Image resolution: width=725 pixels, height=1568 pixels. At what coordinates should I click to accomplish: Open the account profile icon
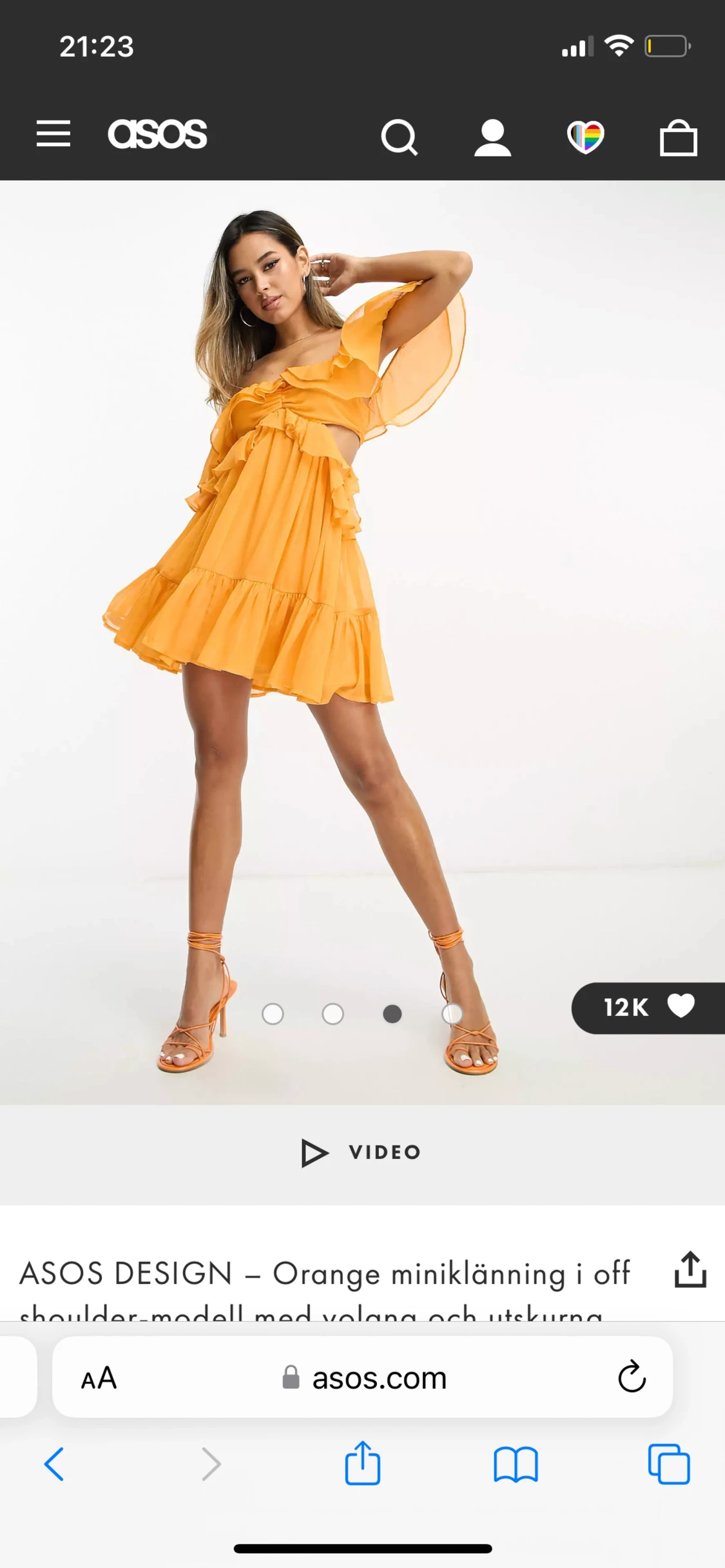(x=492, y=137)
